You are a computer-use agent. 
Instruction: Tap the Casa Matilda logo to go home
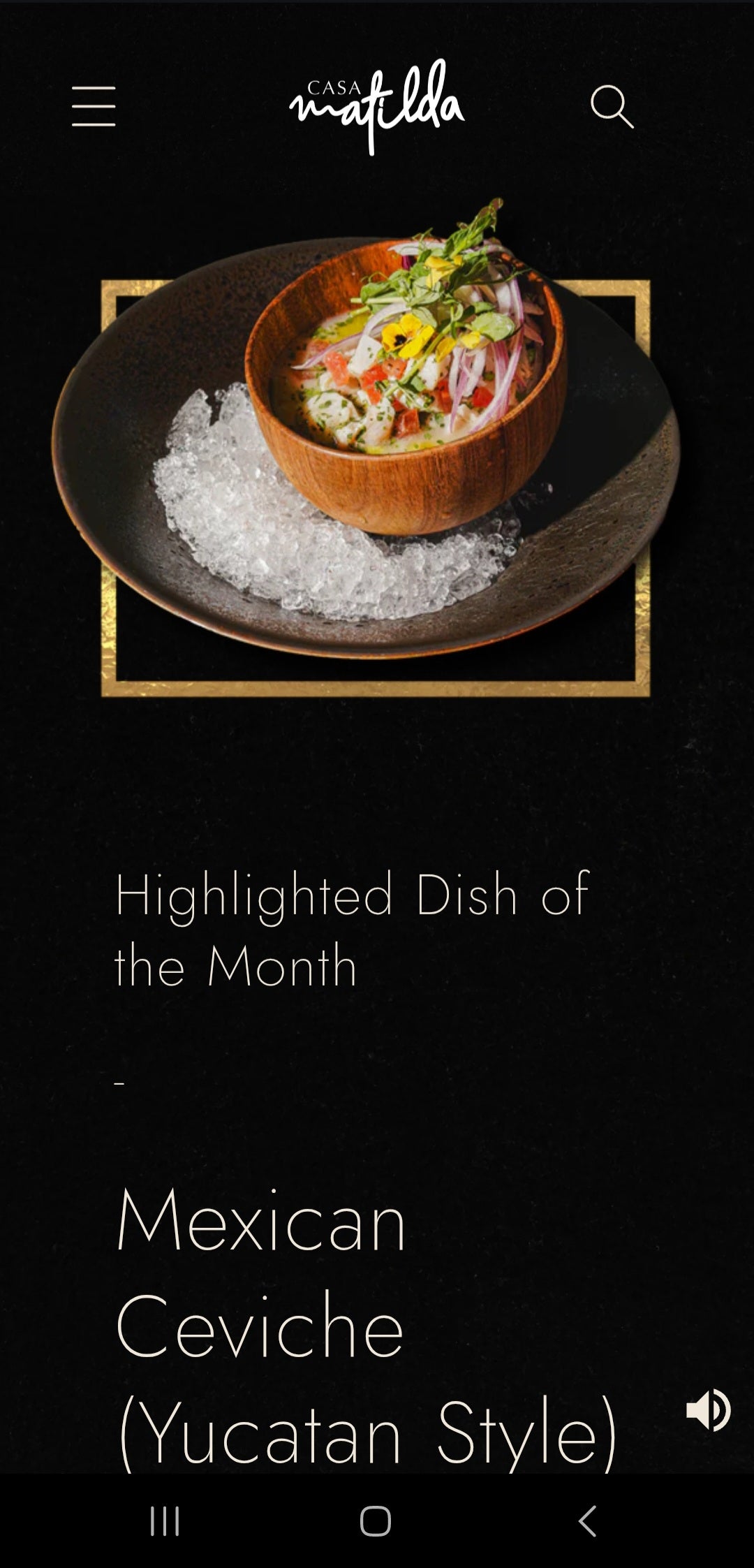pyautogui.click(x=376, y=107)
